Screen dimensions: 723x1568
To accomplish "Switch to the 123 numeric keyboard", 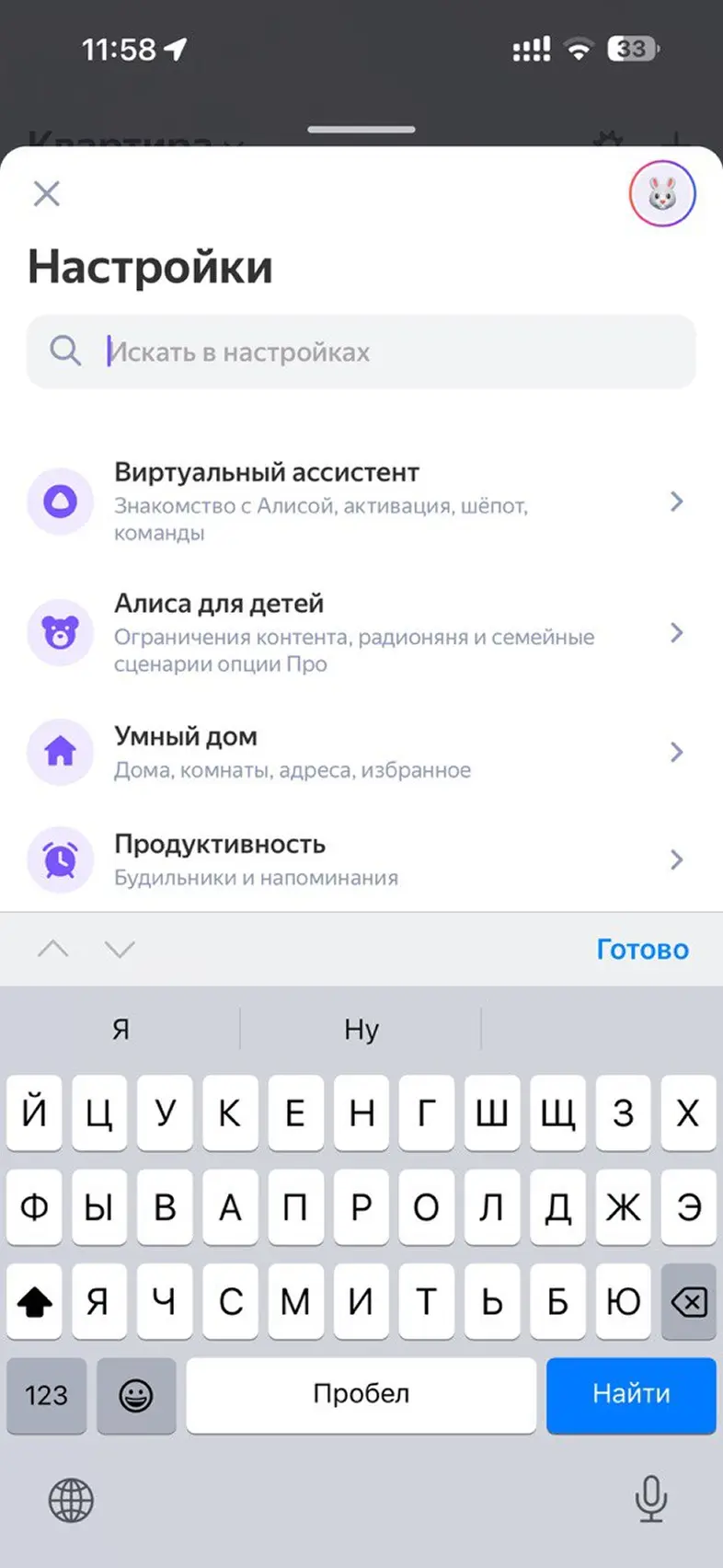I will point(46,1395).
